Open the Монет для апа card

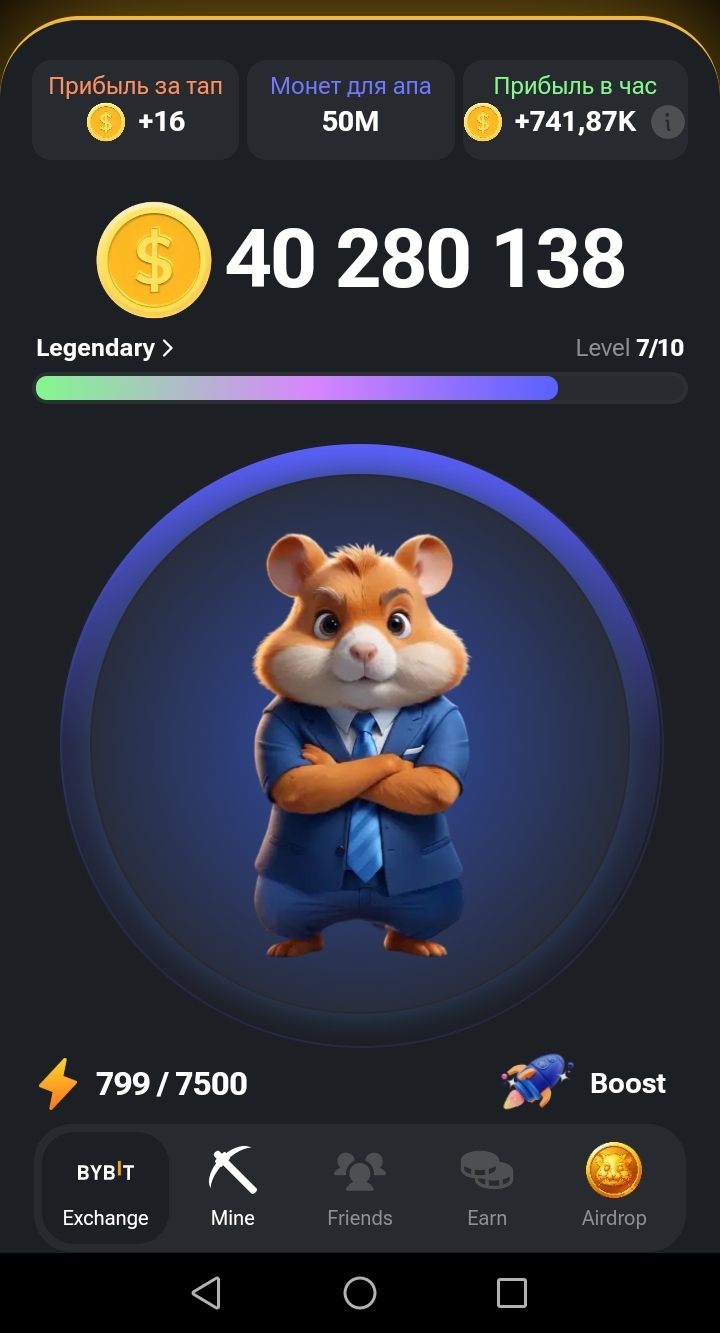[x=351, y=109]
